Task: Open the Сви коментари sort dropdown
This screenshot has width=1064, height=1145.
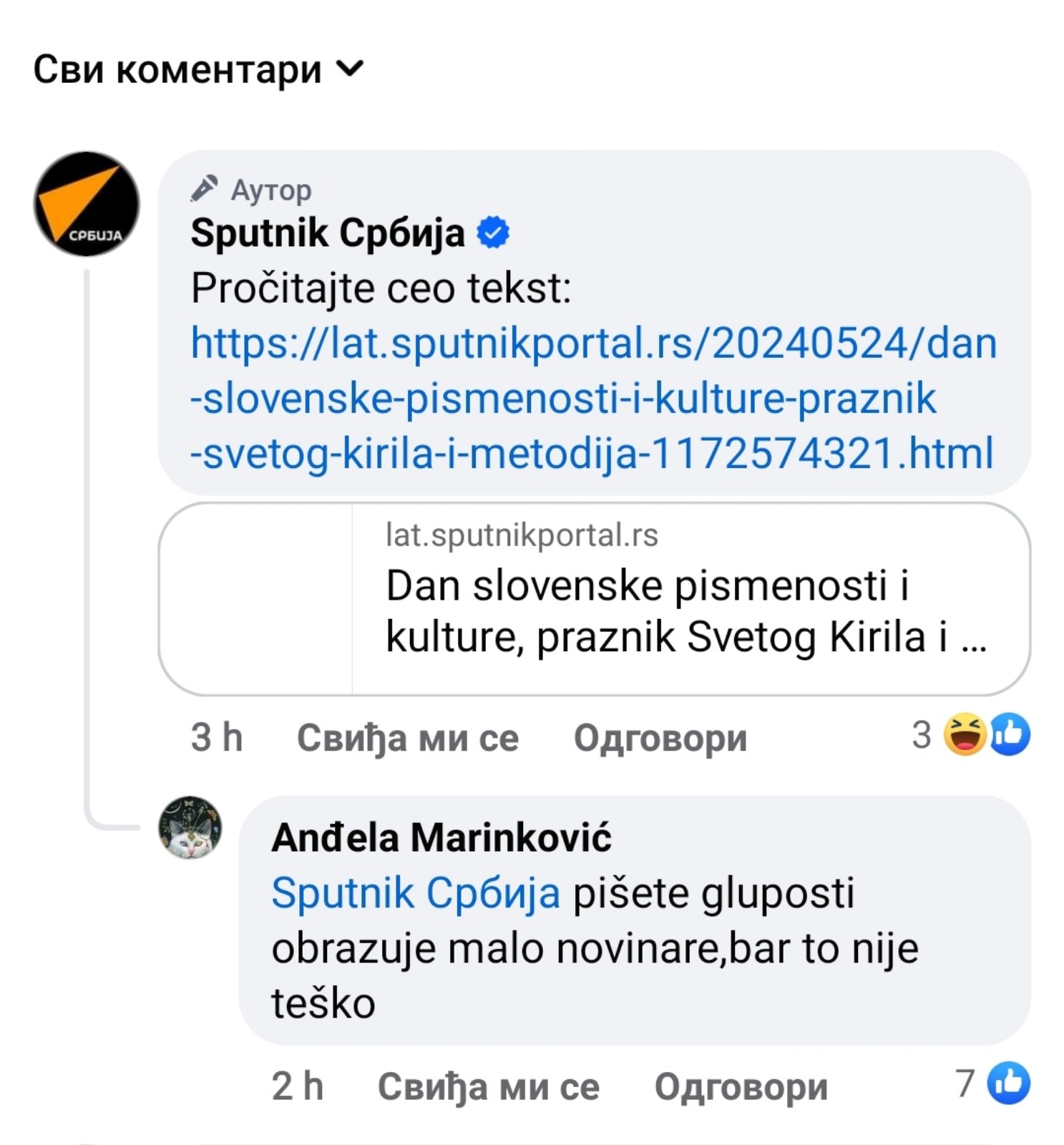Action: [x=198, y=70]
